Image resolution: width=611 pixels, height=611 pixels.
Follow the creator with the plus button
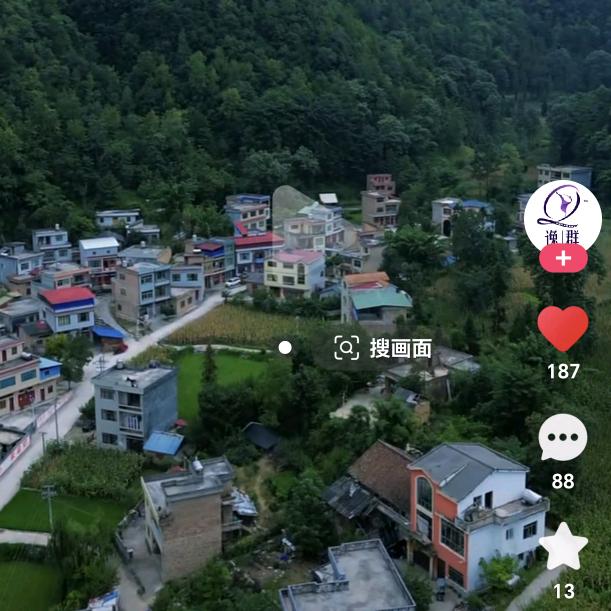pos(563,258)
